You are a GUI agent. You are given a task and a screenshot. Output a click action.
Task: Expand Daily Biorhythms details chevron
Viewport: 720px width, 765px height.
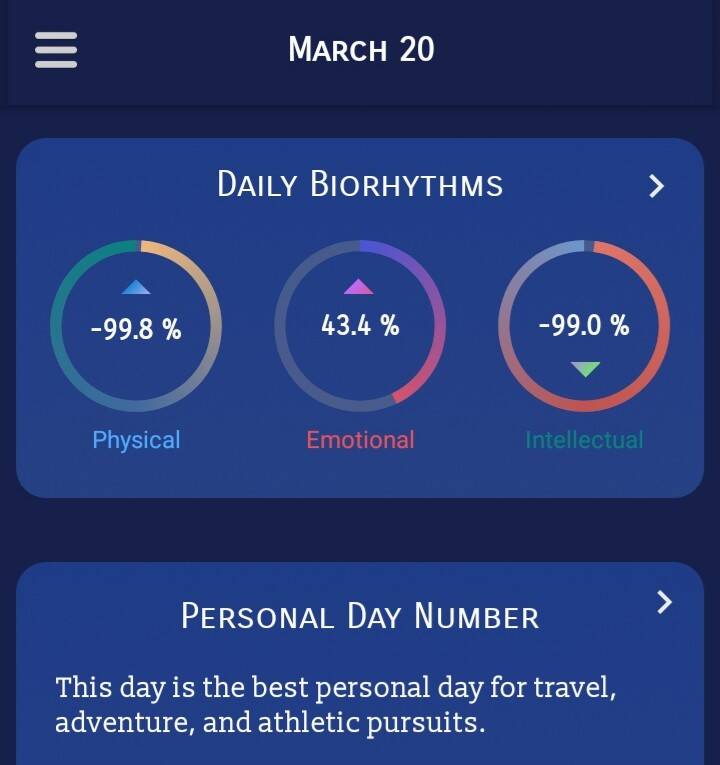(656, 186)
